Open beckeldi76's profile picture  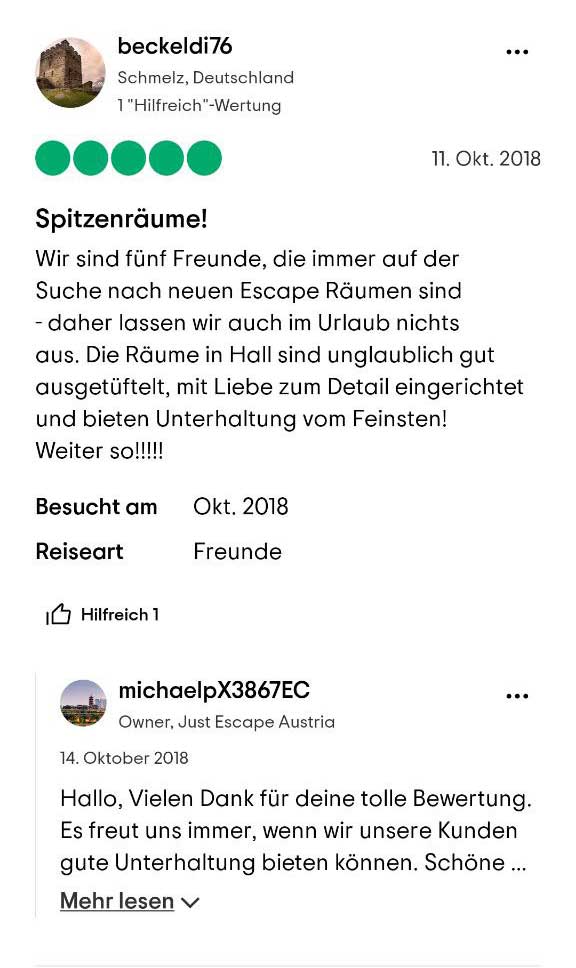click(x=70, y=73)
